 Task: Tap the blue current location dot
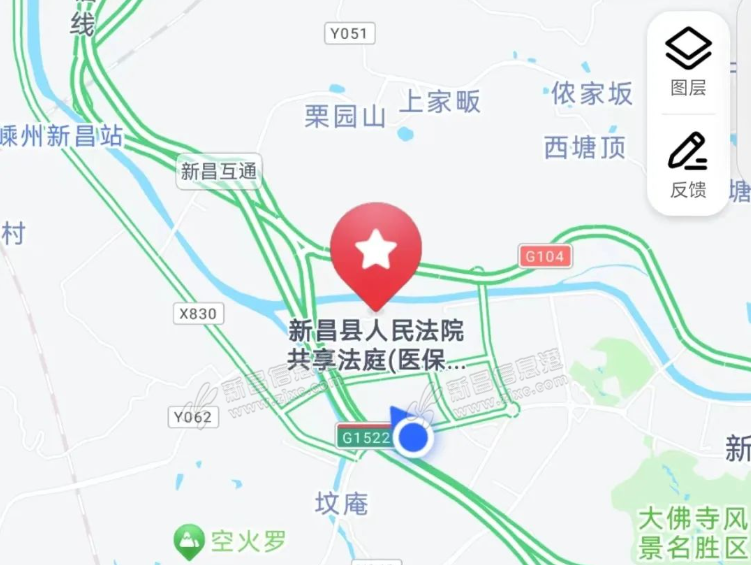pyautogui.click(x=412, y=437)
